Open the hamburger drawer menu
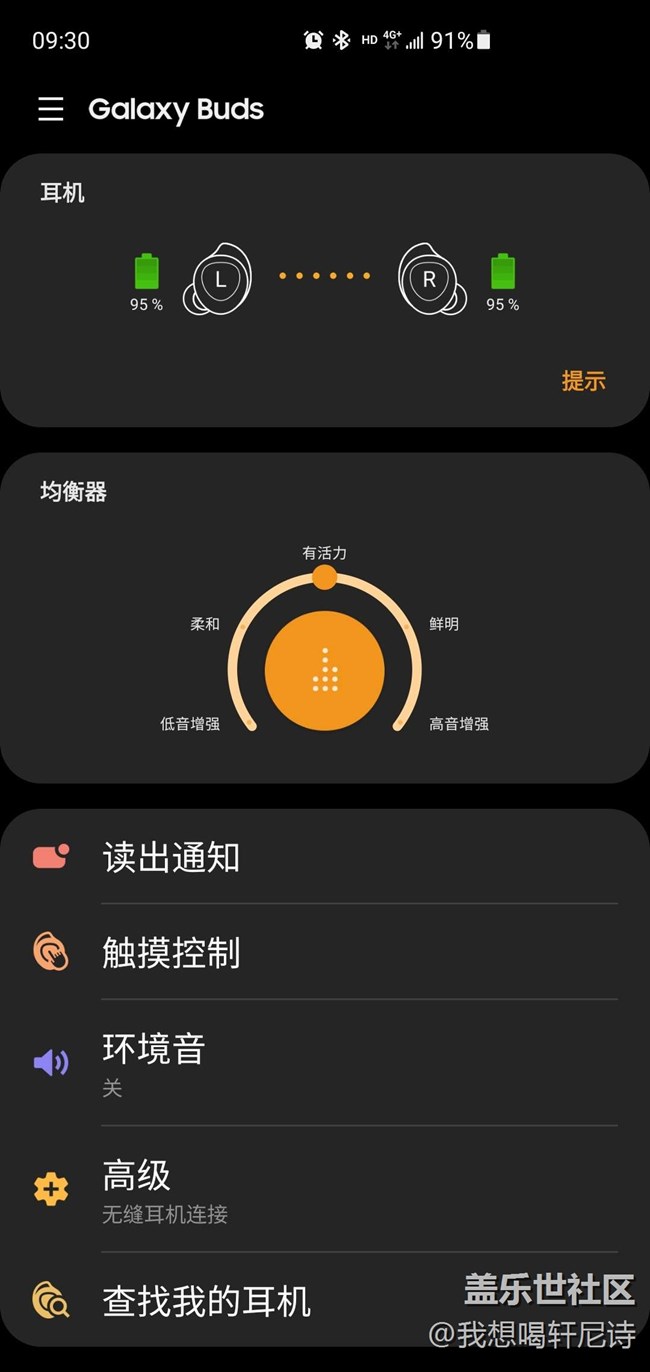650x1372 pixels. [51, 109]
